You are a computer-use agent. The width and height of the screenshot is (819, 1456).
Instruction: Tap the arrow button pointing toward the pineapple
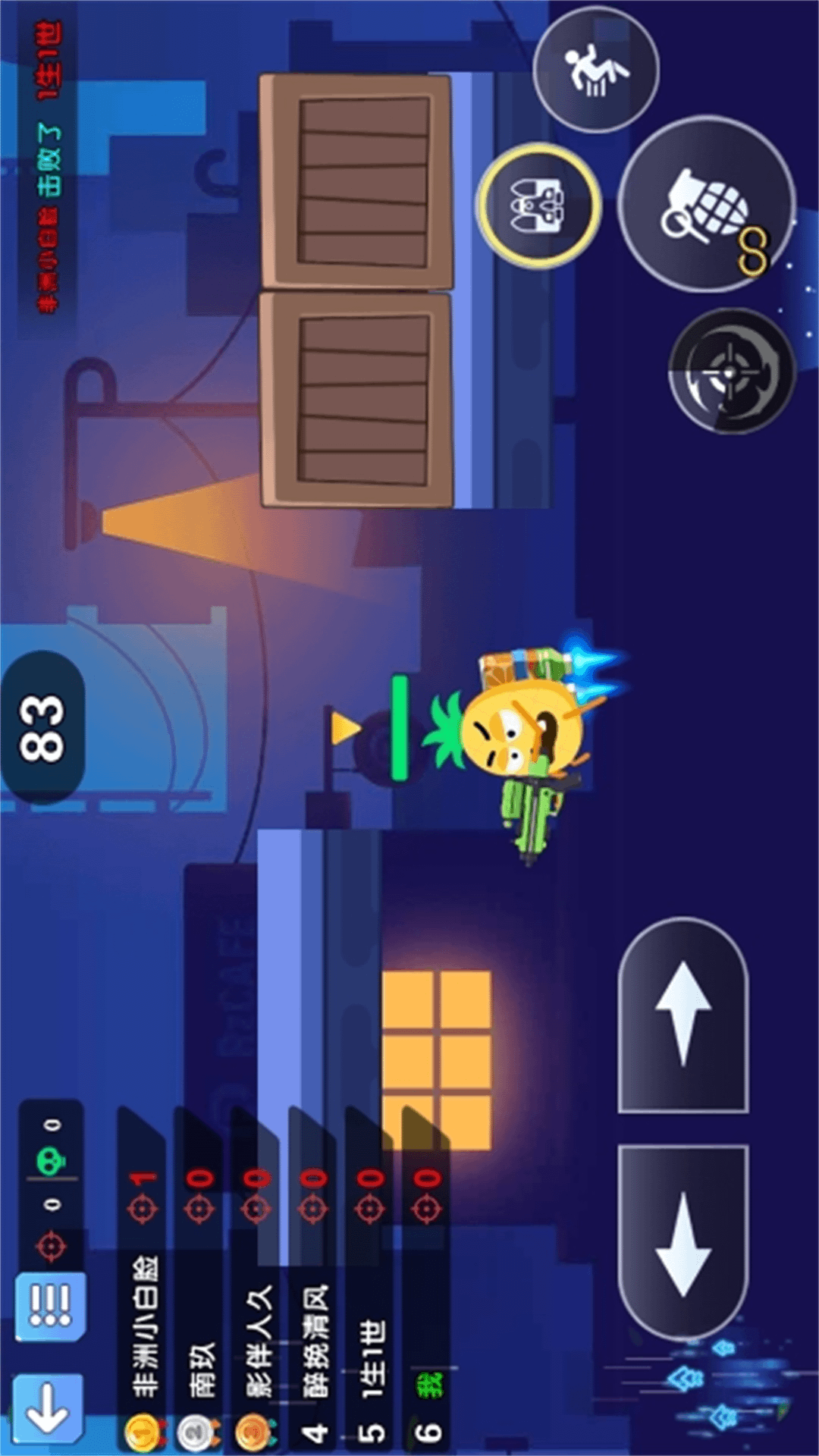coord(683,1015)
